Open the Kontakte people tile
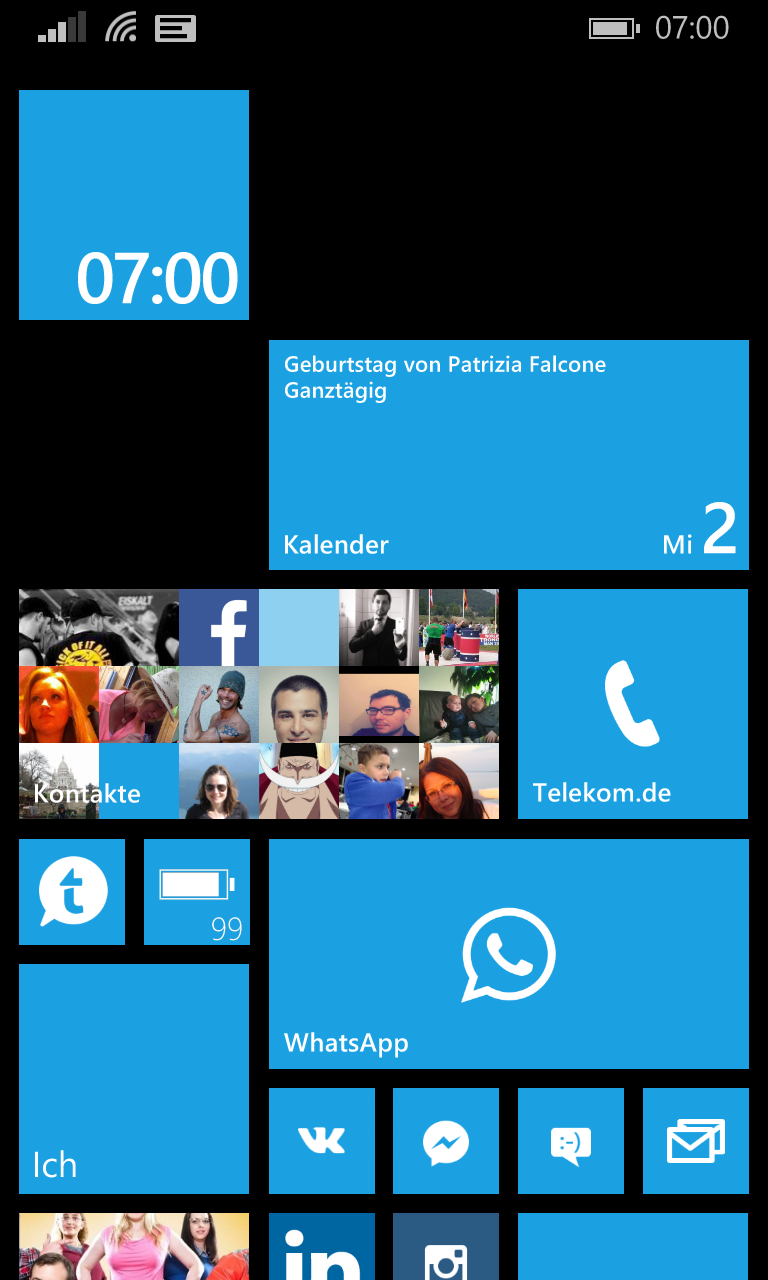768x1280 pixels. pos(259,704)
